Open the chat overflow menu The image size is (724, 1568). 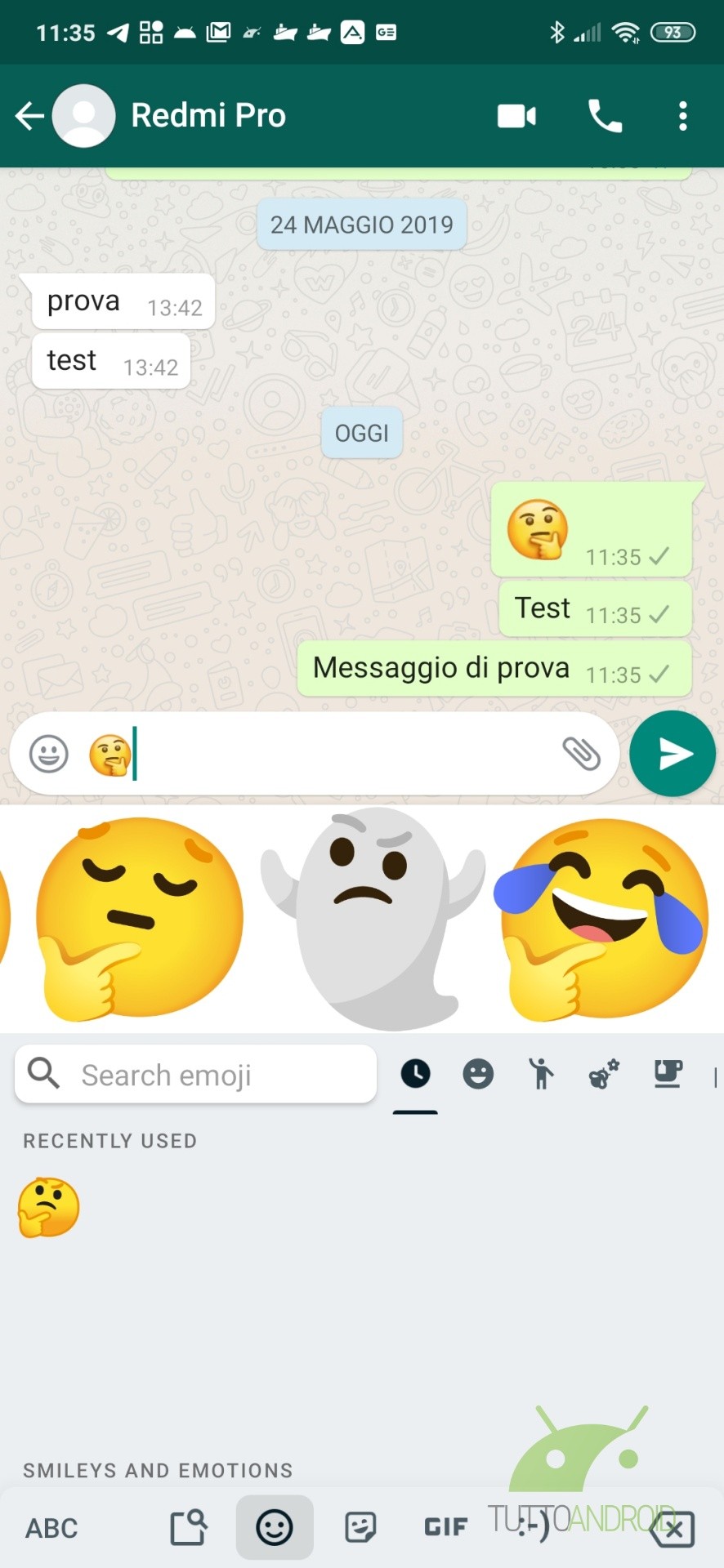click(x=683, y=116)
